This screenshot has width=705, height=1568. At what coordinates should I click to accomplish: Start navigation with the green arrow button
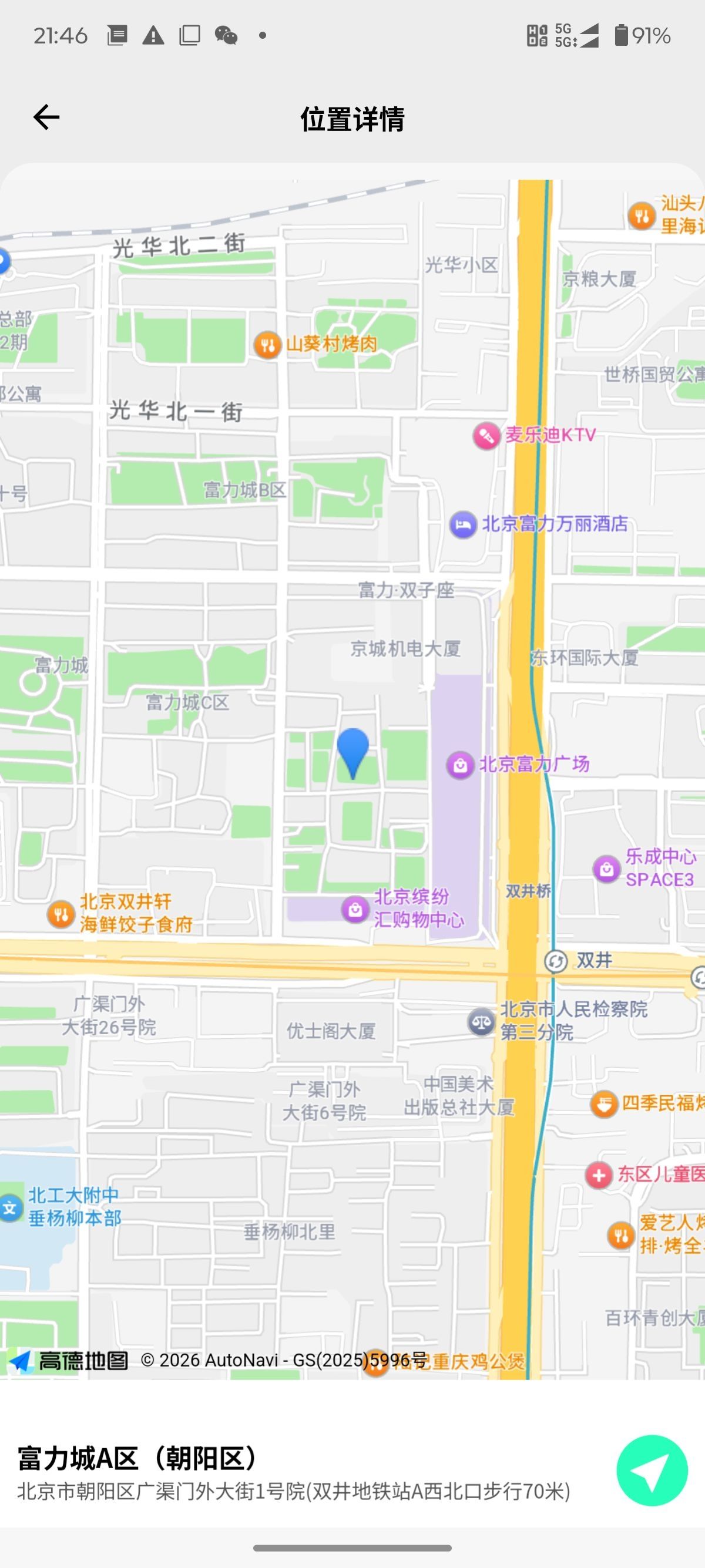(x=652, y=1470)
